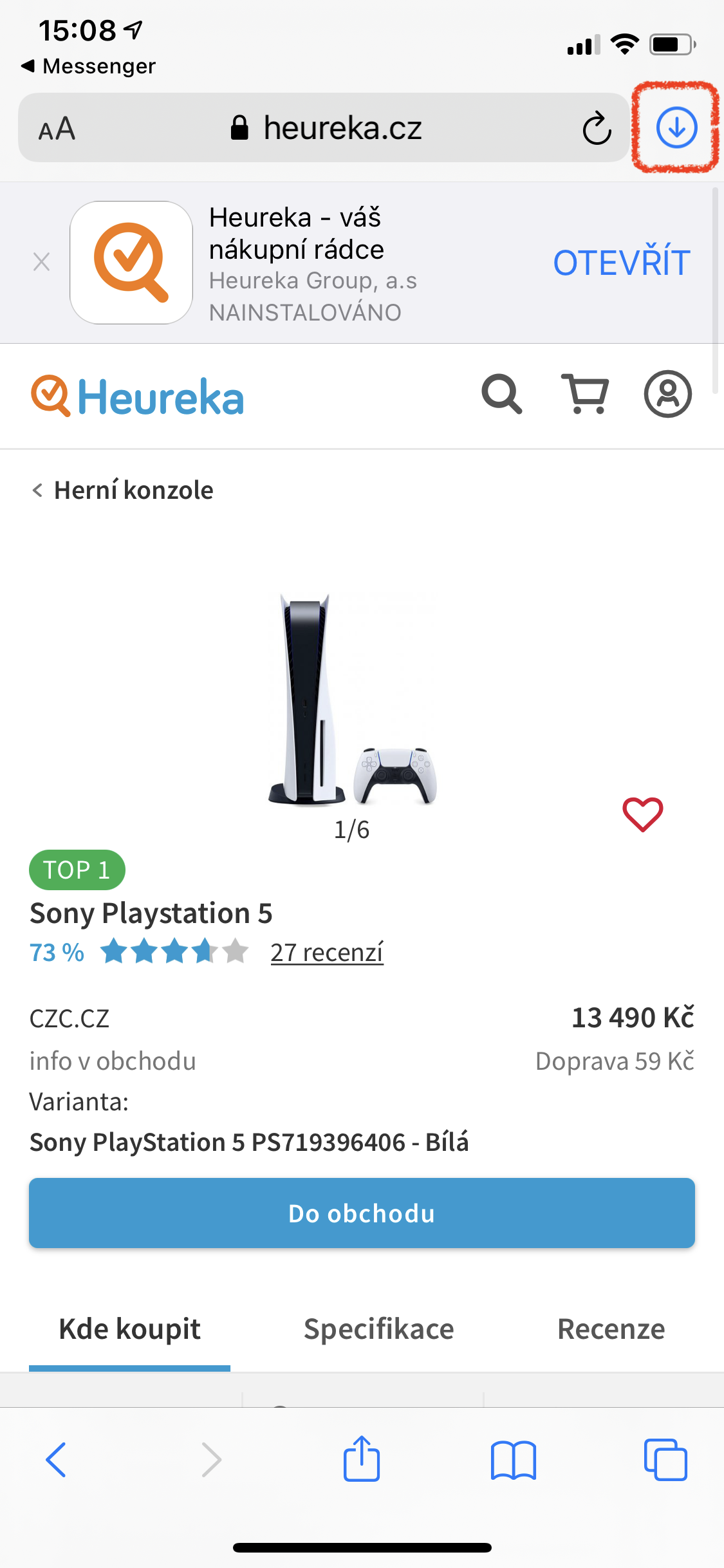Open Safari downloads arrow icon
The height and width of the screenshot is (1568, 724).
point(676,127)
